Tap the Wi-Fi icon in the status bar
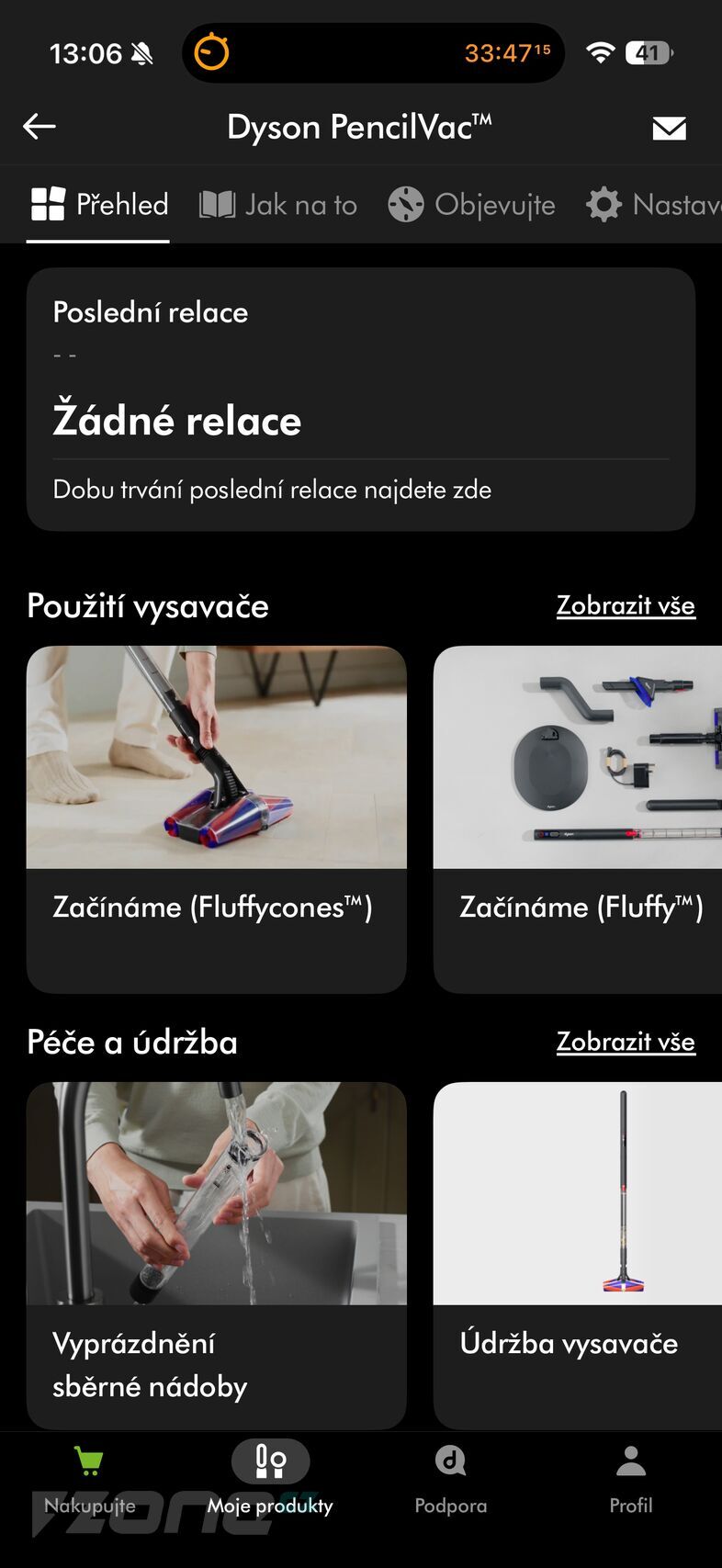This screenshot has height=1568, width=722. [601, 52]
